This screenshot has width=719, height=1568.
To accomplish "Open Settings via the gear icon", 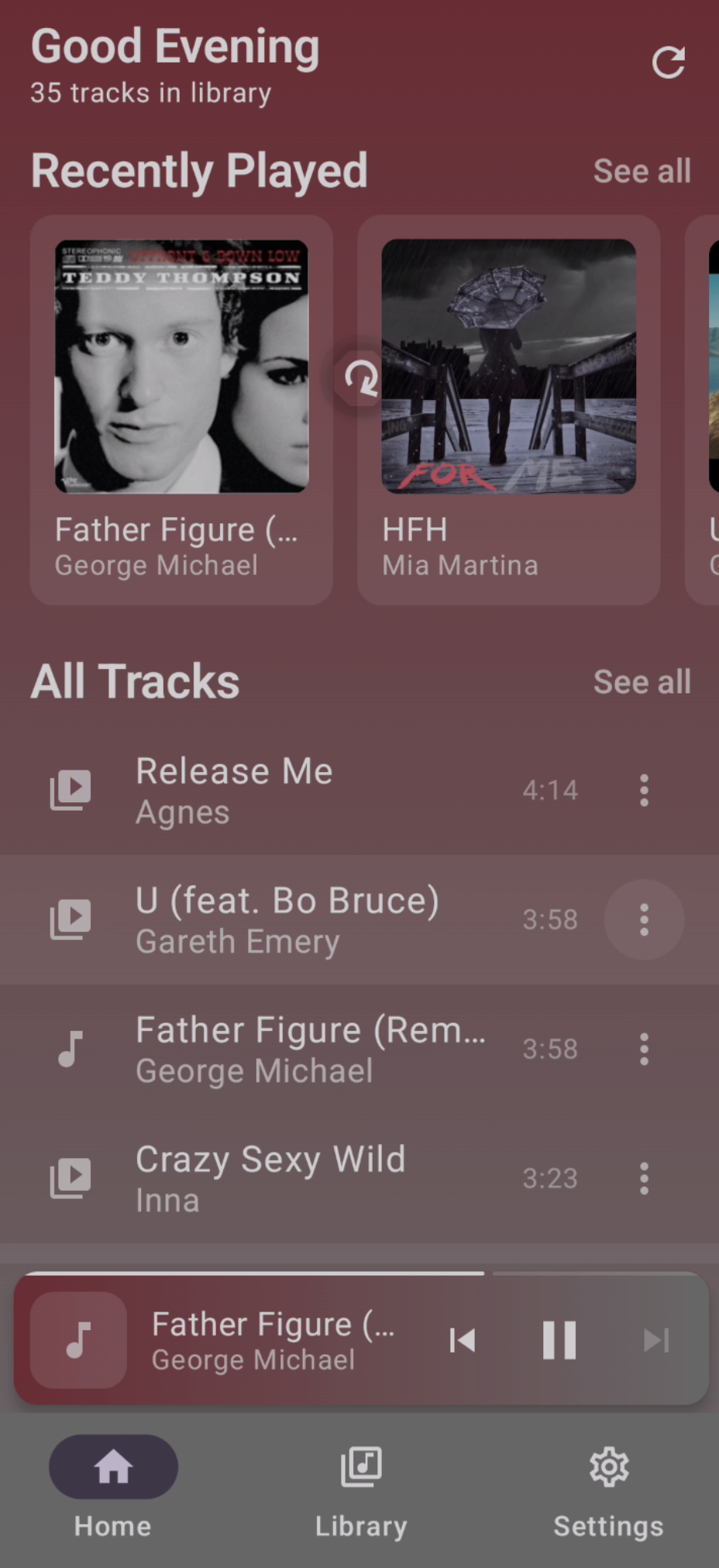I will [x=608, y=1466].
